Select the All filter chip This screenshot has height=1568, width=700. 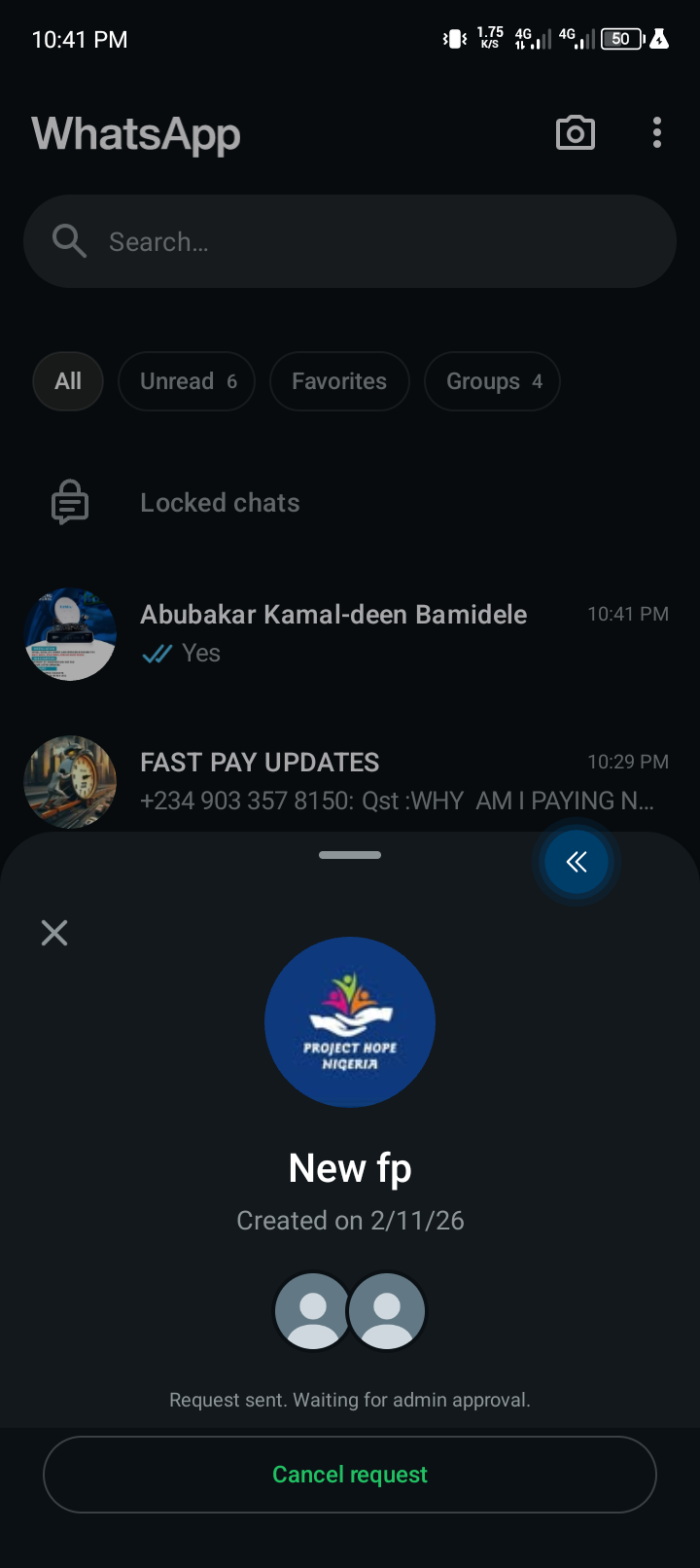click(x=68, y=381)
